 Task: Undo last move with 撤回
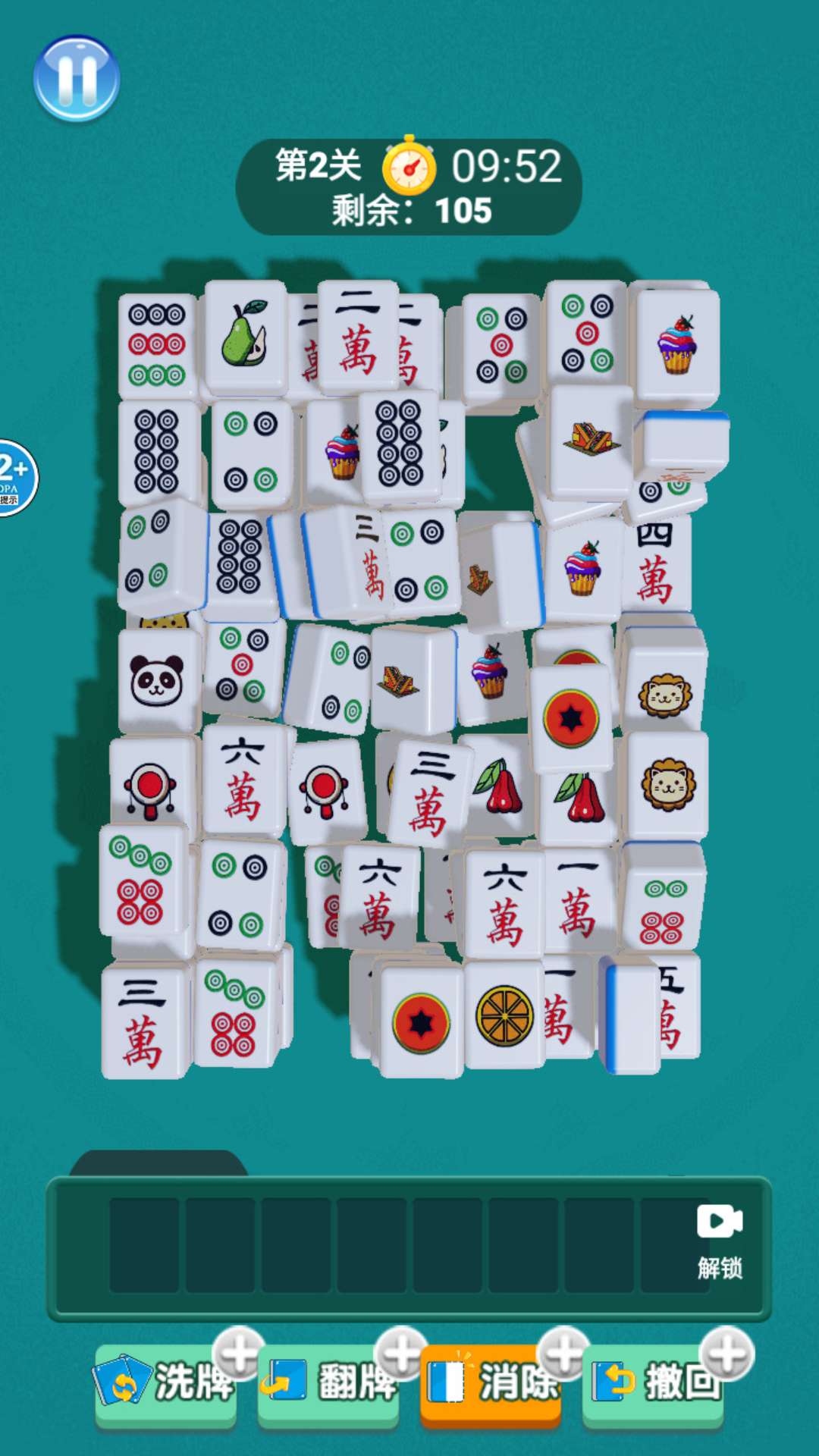coord(653,1382)
